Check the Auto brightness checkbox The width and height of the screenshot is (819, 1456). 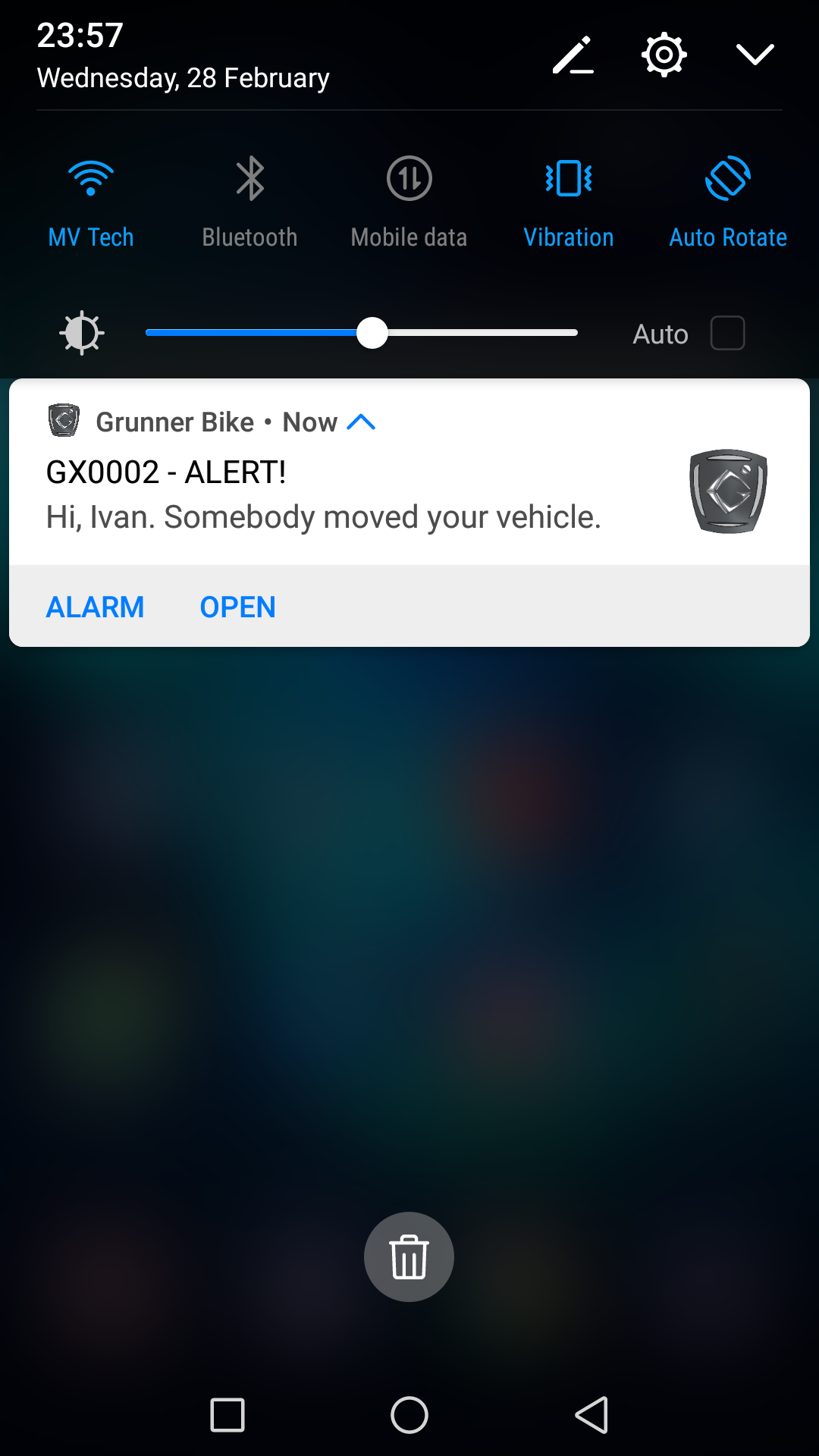[727, 333]
